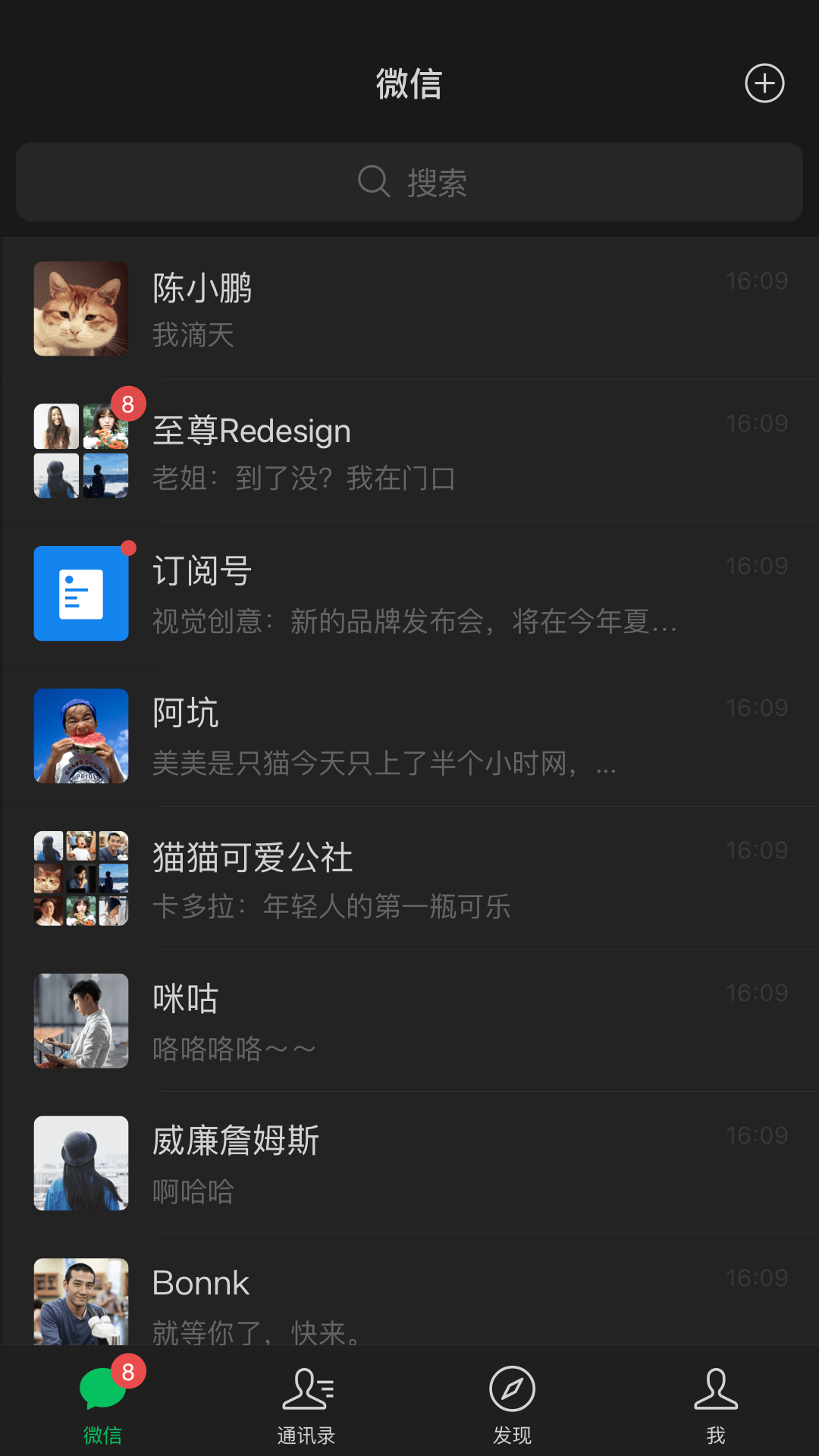The width and height of the screenshot is (819, 1456).
Task: Tap 陈小鹏's cat avatar
Action: [81, 309]
